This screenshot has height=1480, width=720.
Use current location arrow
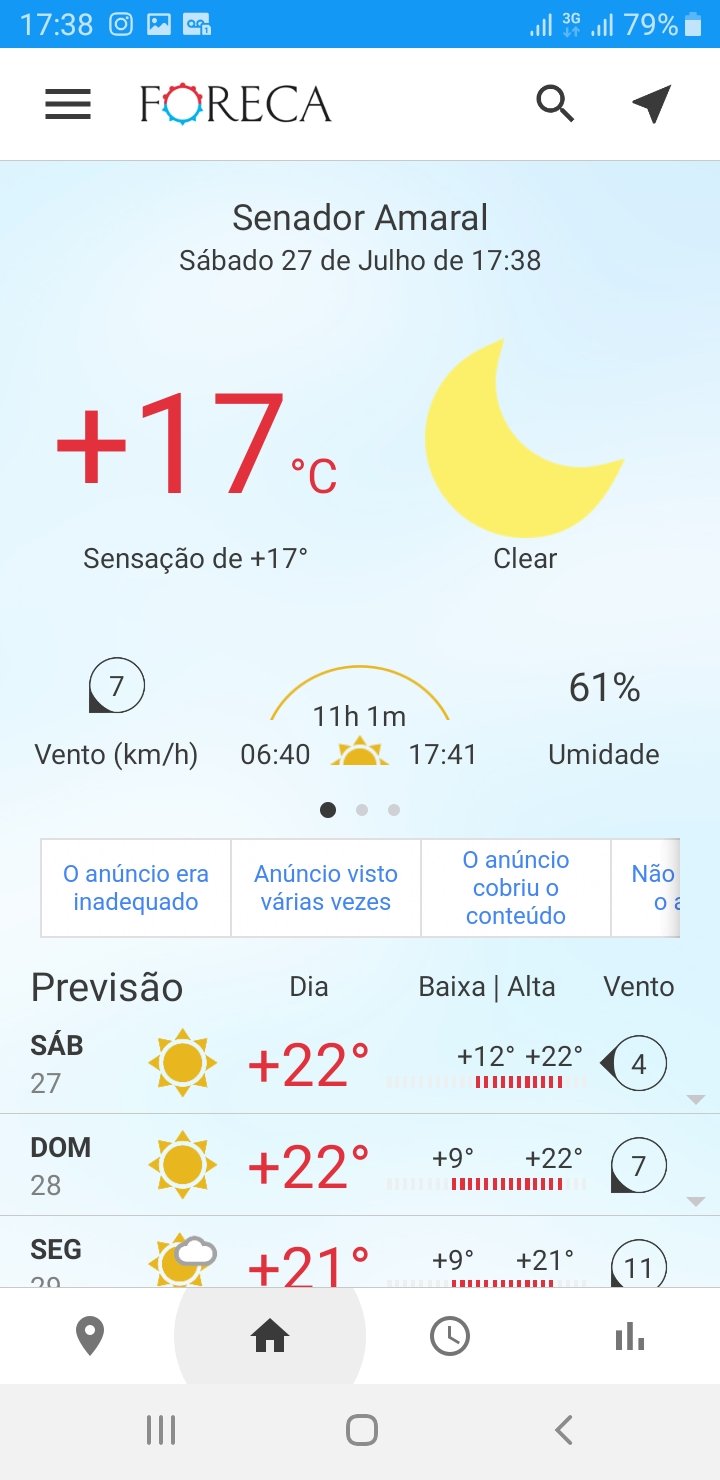coord(651,104)
